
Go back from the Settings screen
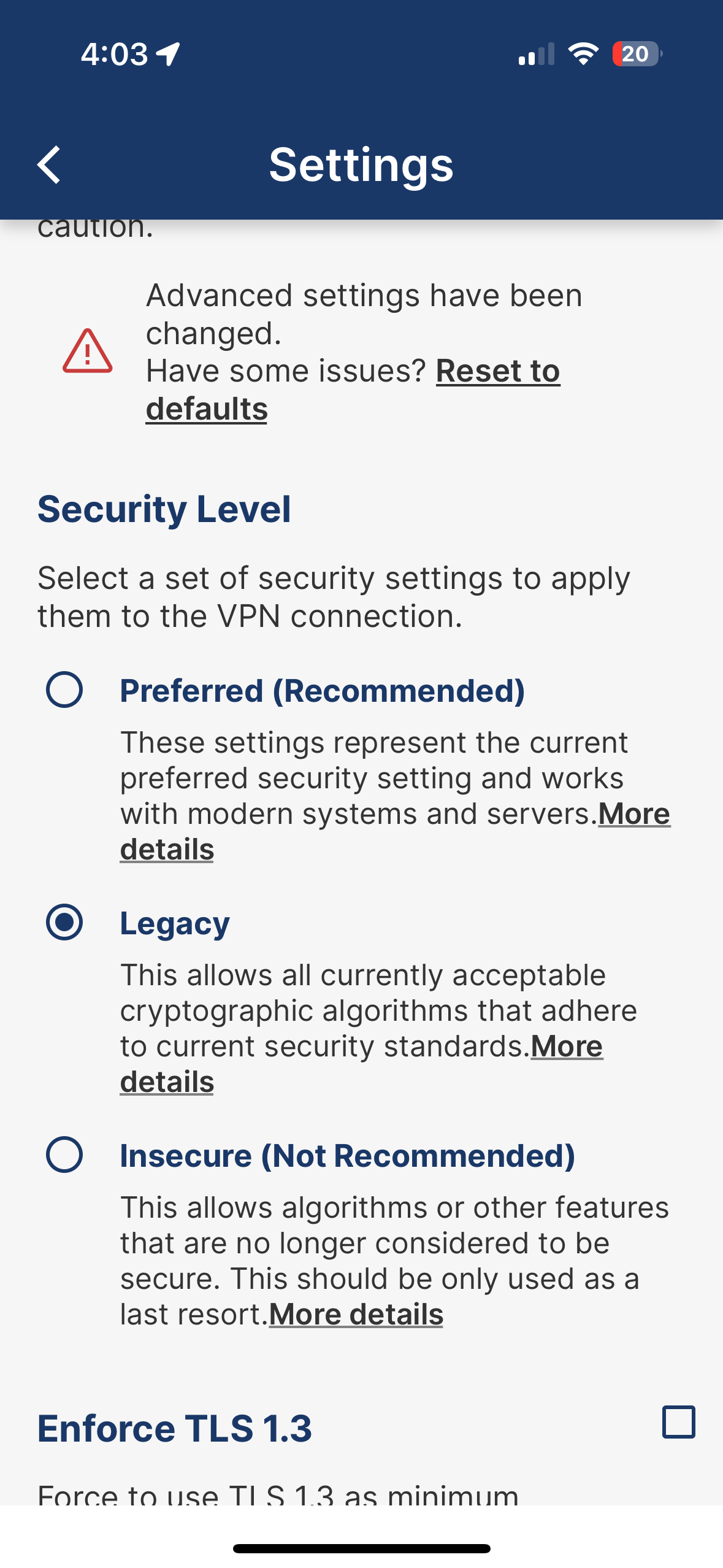[49, 164]
